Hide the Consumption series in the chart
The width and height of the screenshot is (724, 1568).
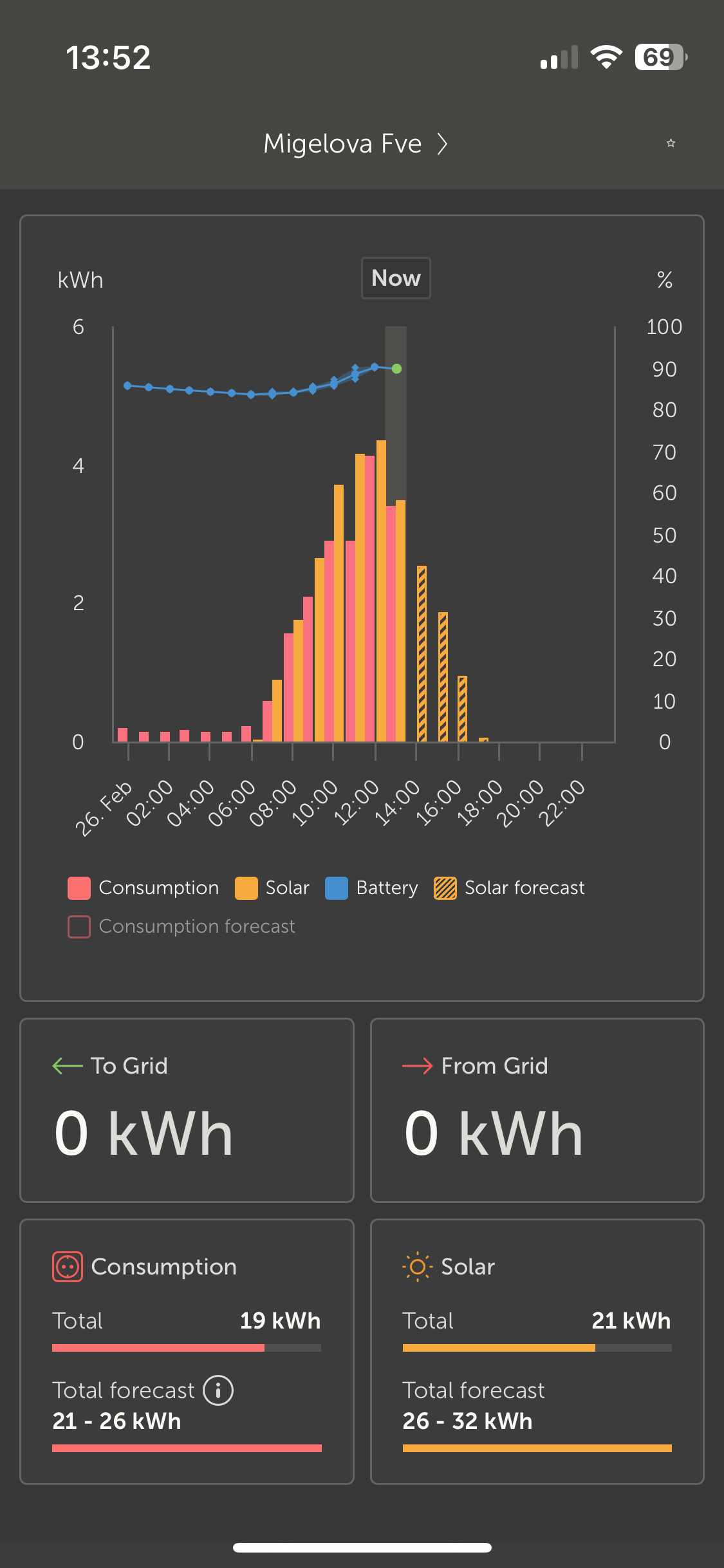pyautogui.click(x=144, y=888)
